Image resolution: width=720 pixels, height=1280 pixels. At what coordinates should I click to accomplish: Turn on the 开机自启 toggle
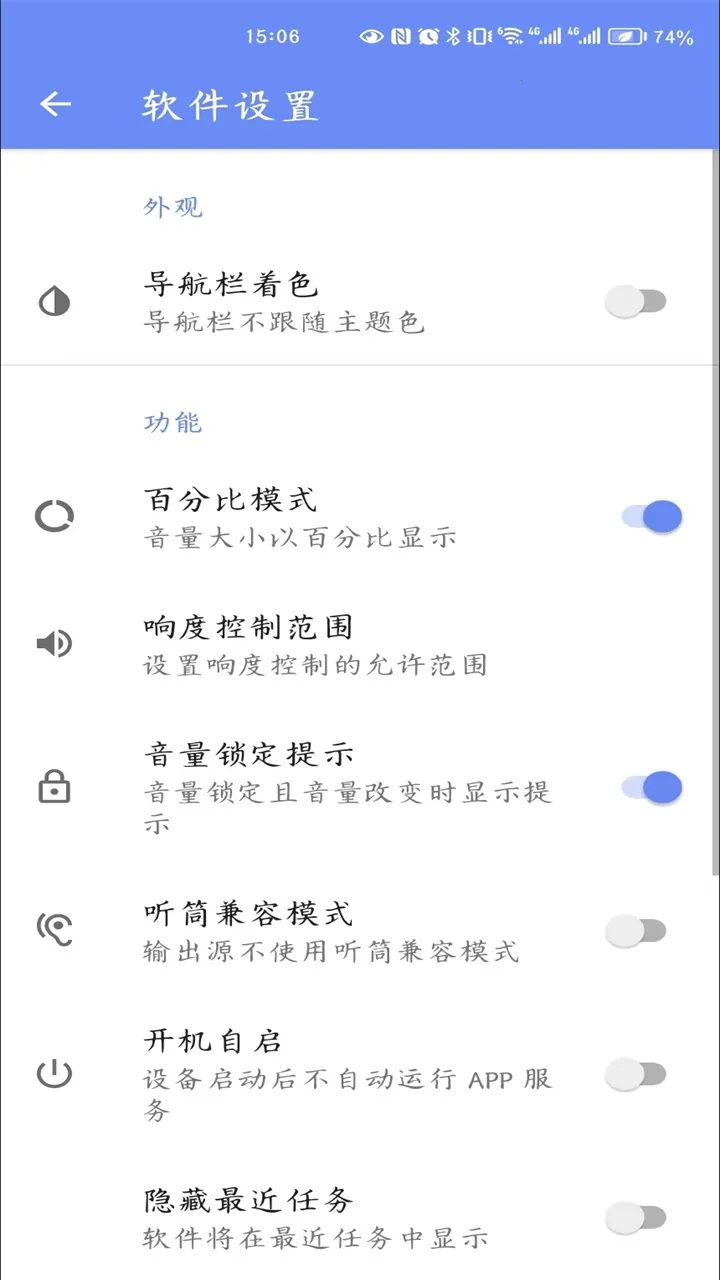(637, 1073)
